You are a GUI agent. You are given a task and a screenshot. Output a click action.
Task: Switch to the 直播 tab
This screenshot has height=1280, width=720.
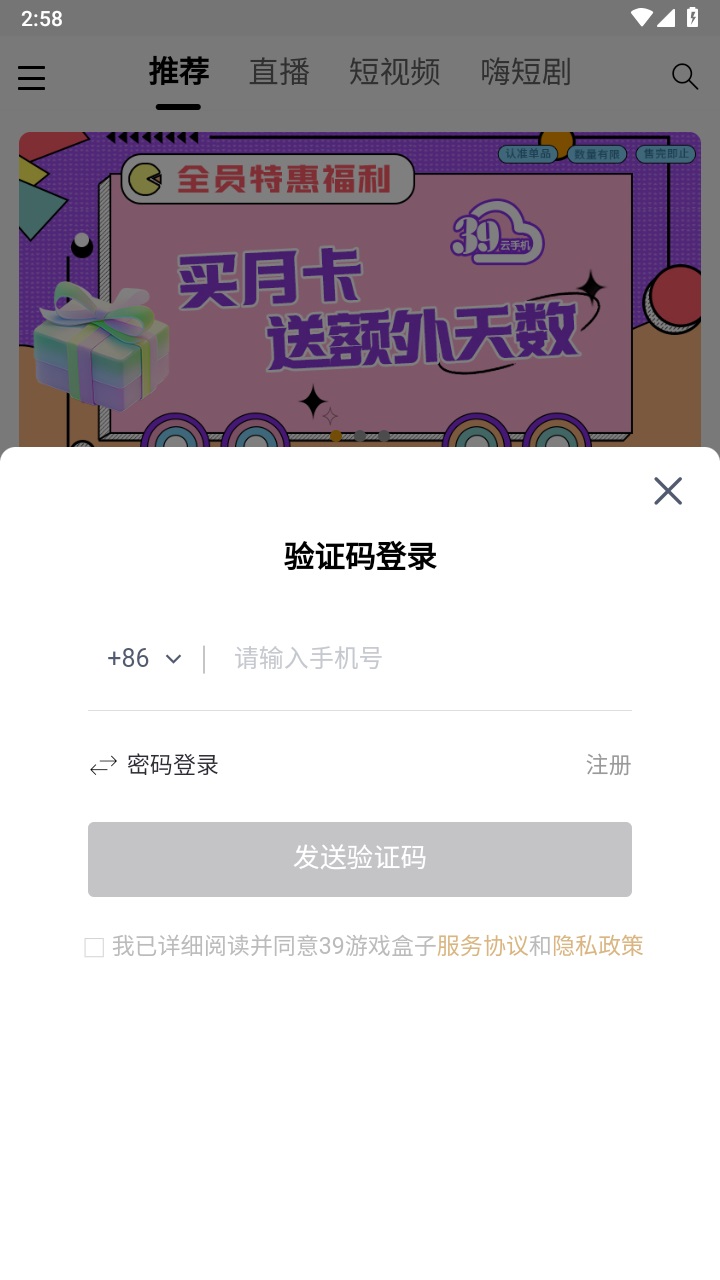(279, 73)
